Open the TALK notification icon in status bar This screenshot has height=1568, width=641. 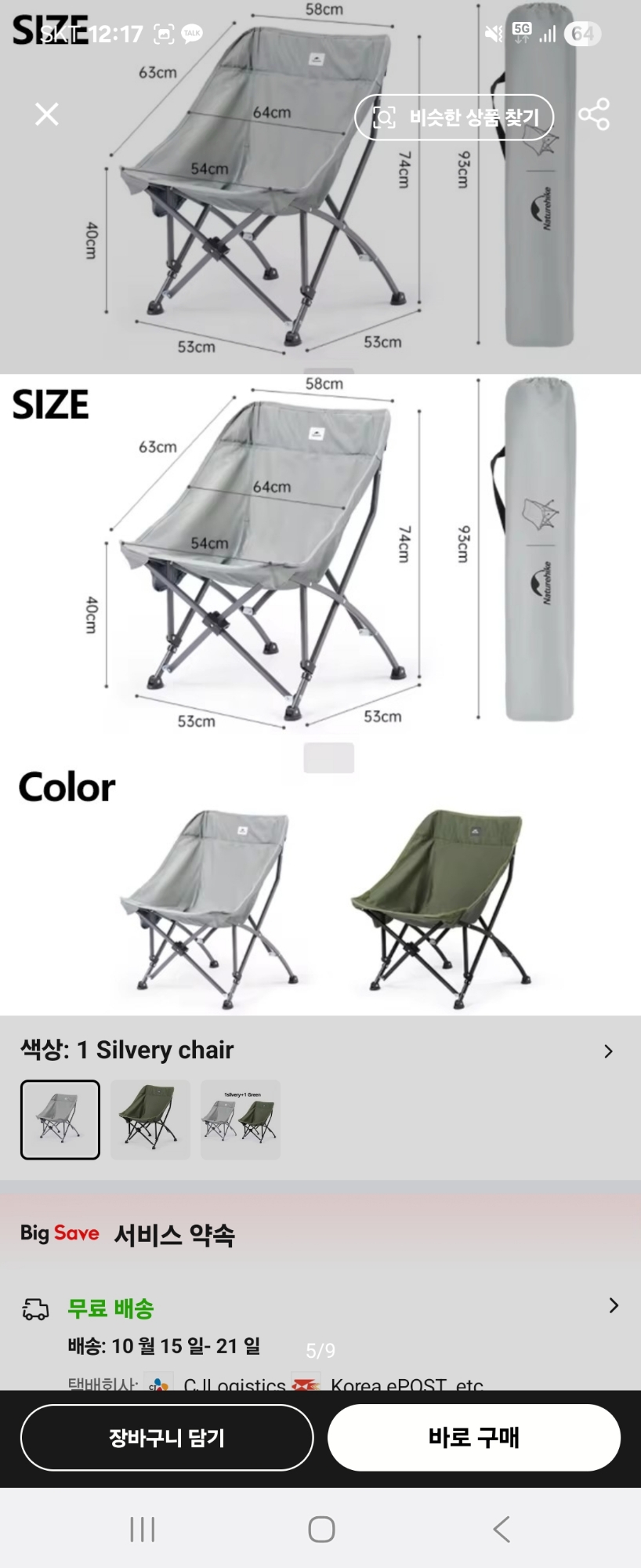point(194,33)
